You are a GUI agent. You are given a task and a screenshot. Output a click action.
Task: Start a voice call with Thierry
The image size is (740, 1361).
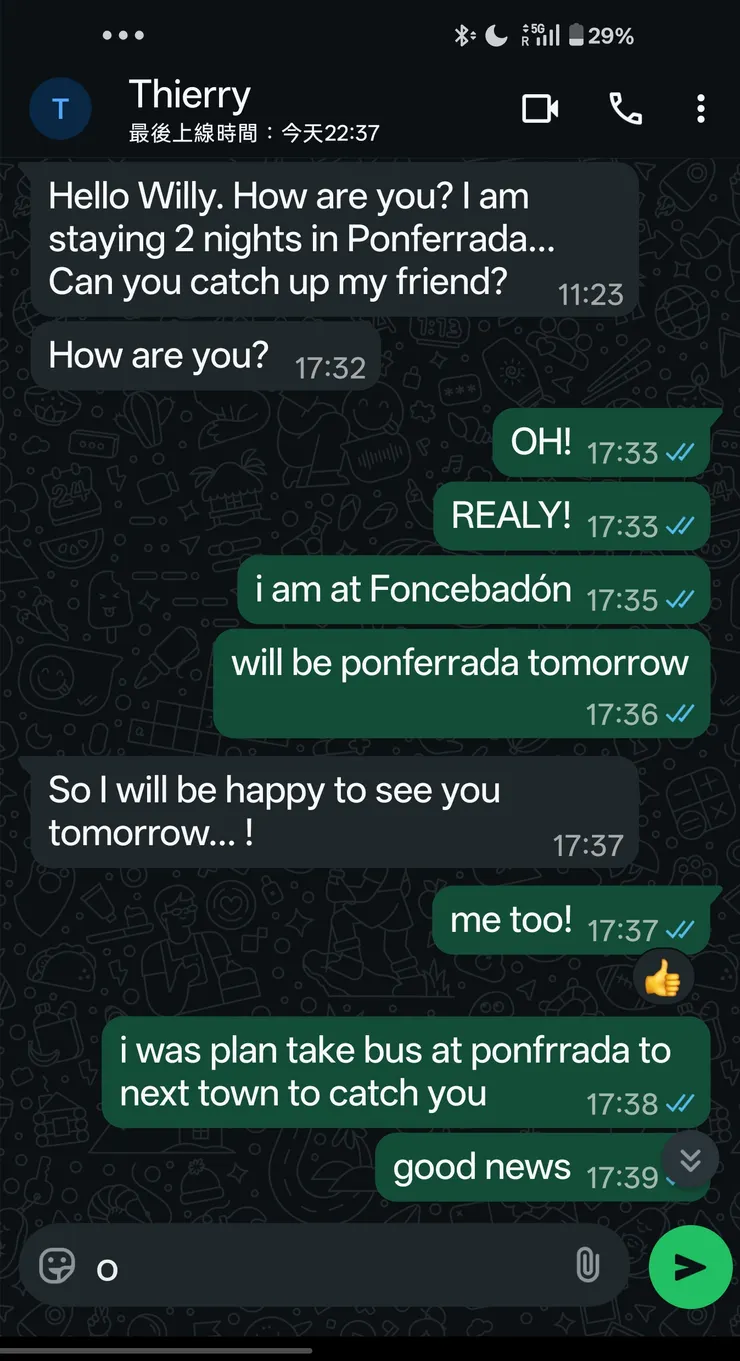tap(626, 108)
